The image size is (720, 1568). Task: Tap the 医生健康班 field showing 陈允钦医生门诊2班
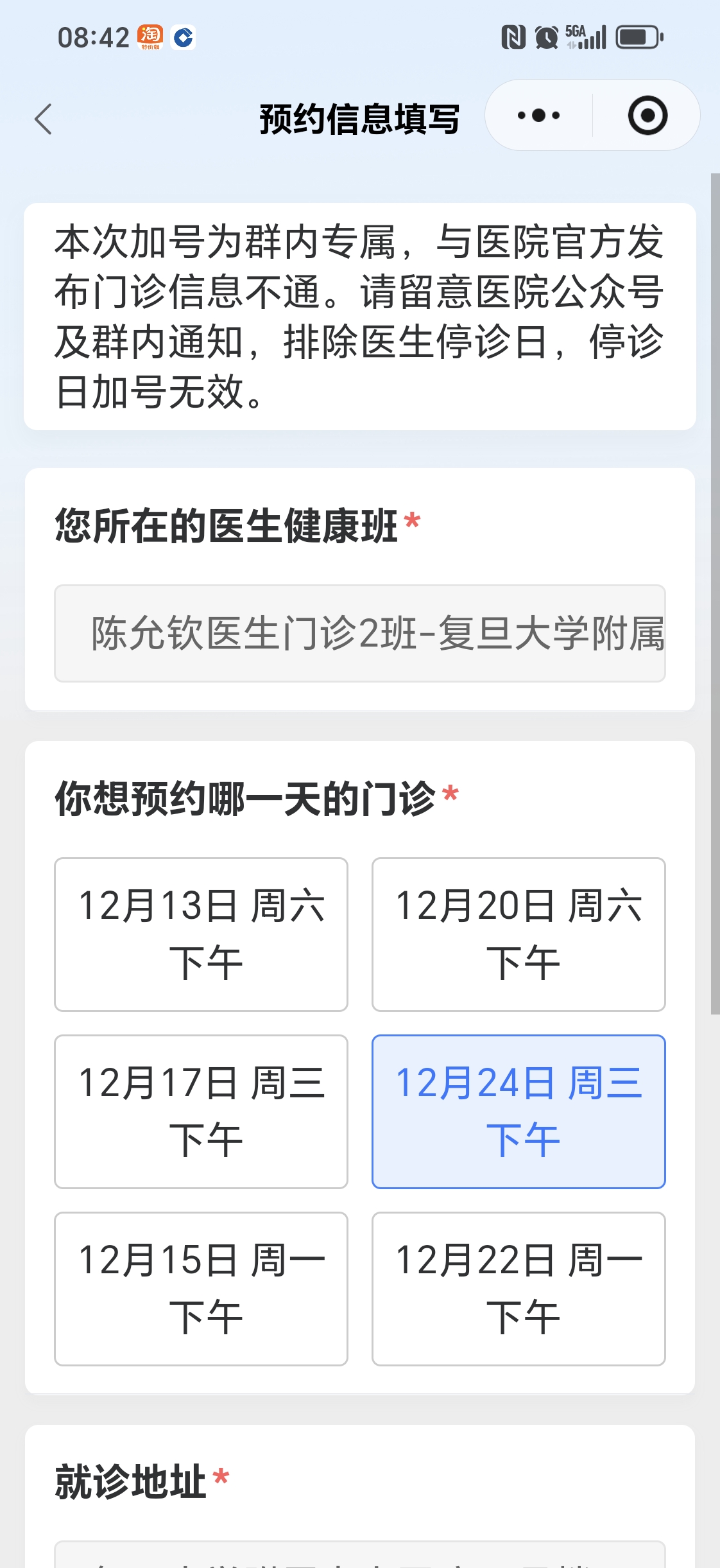point(360,633)
